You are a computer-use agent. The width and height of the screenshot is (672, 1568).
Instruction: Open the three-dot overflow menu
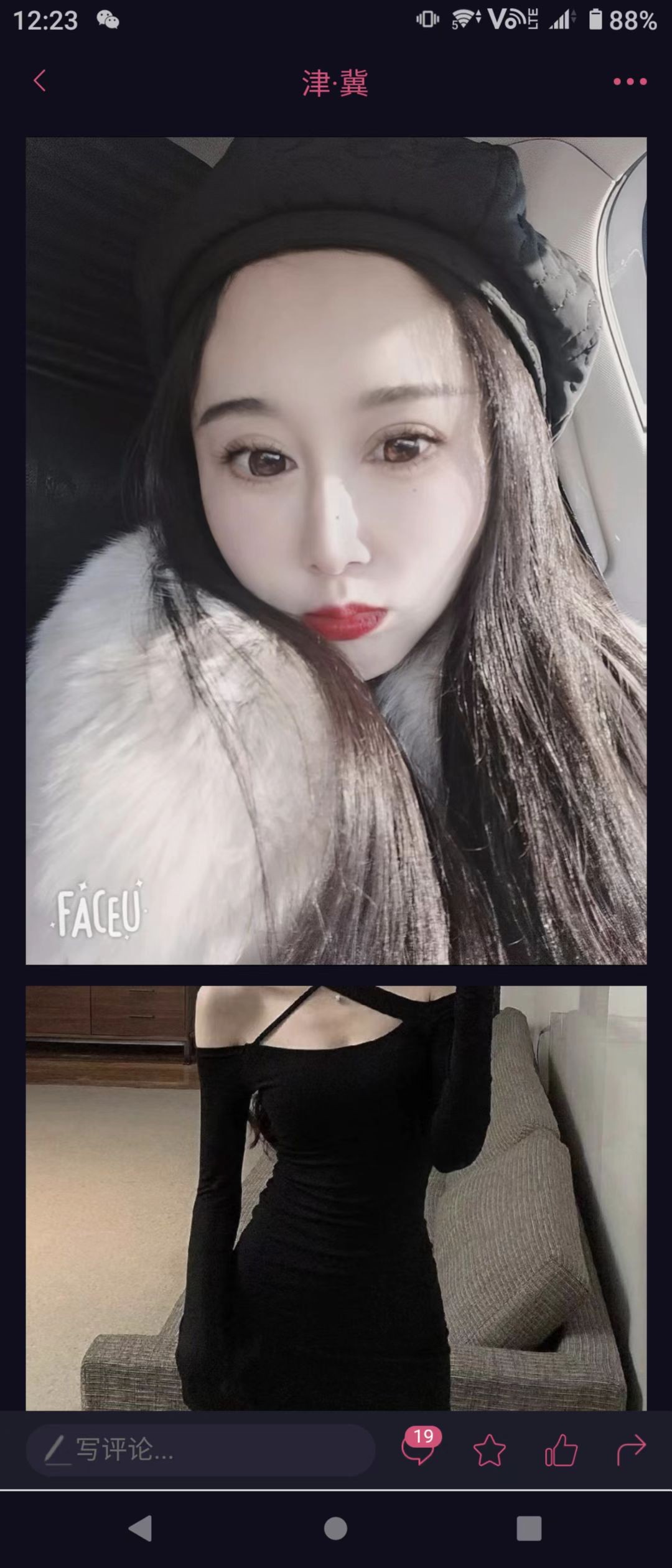tap(630, 82)
